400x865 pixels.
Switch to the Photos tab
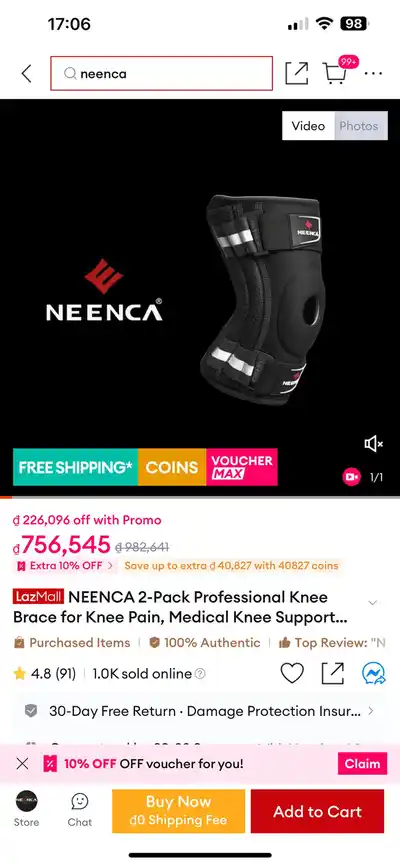click(x=359, y=126)
